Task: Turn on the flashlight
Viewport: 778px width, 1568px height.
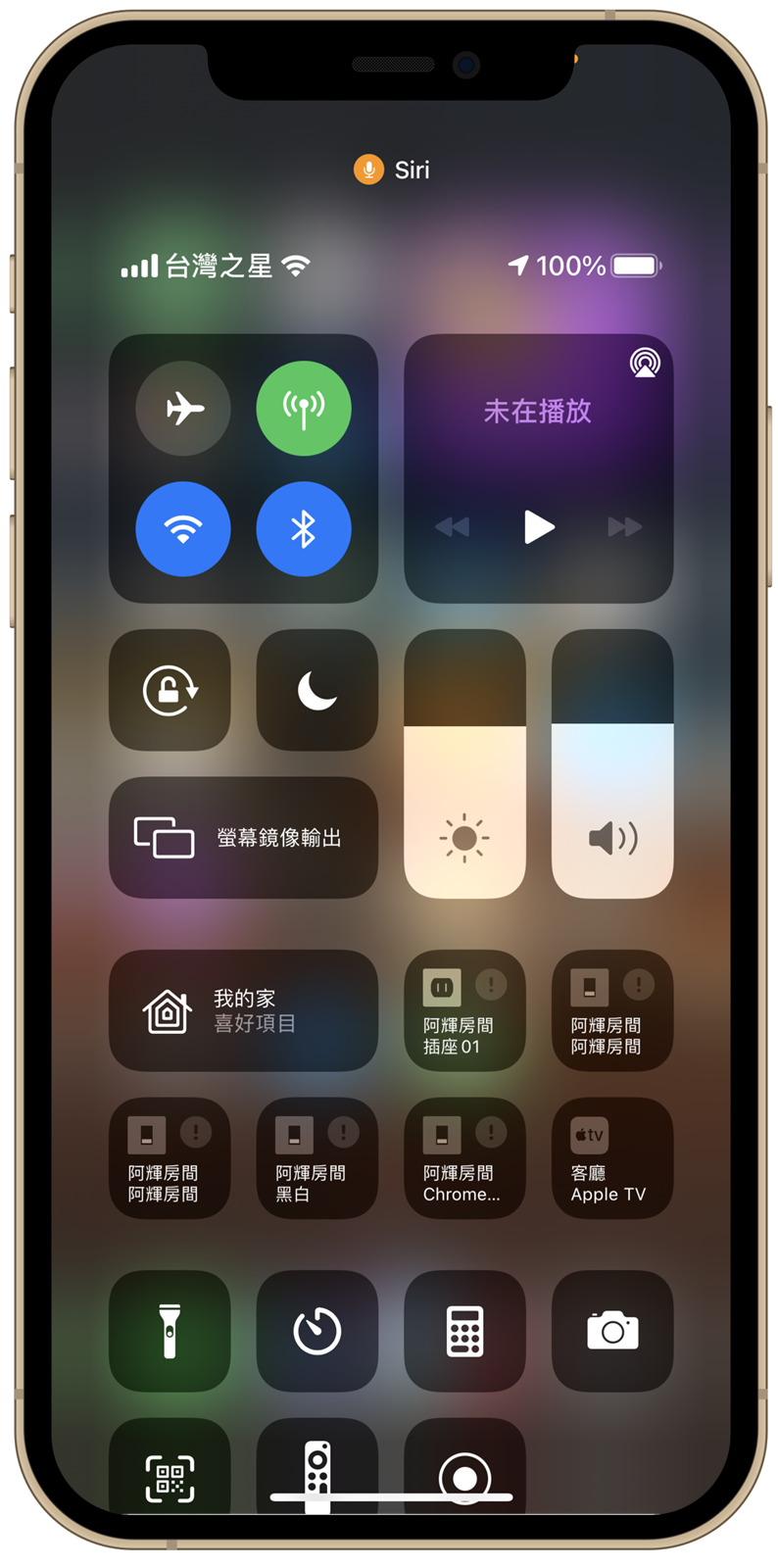Action: [170, 1331]
